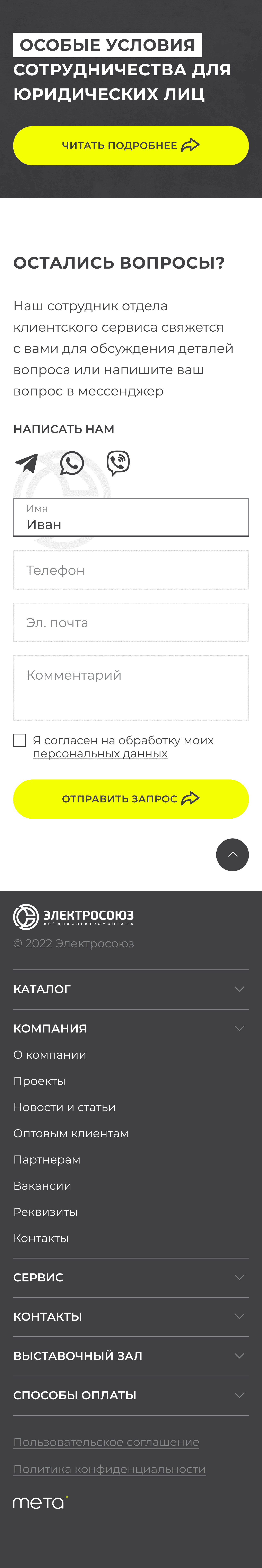This screenshot has width=262, height=1568.
Task: Expand the Способы оплаты section
Action: 131,1395
